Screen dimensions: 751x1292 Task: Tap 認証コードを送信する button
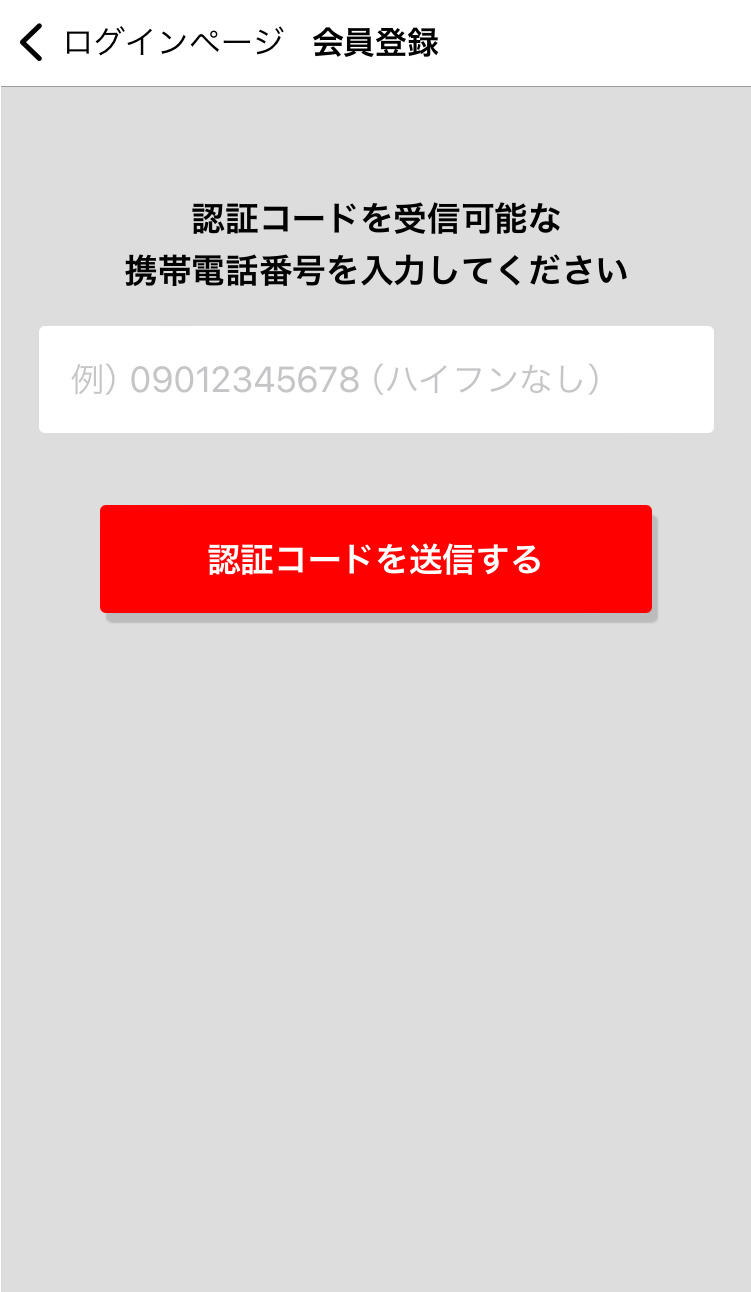point(376,559)
